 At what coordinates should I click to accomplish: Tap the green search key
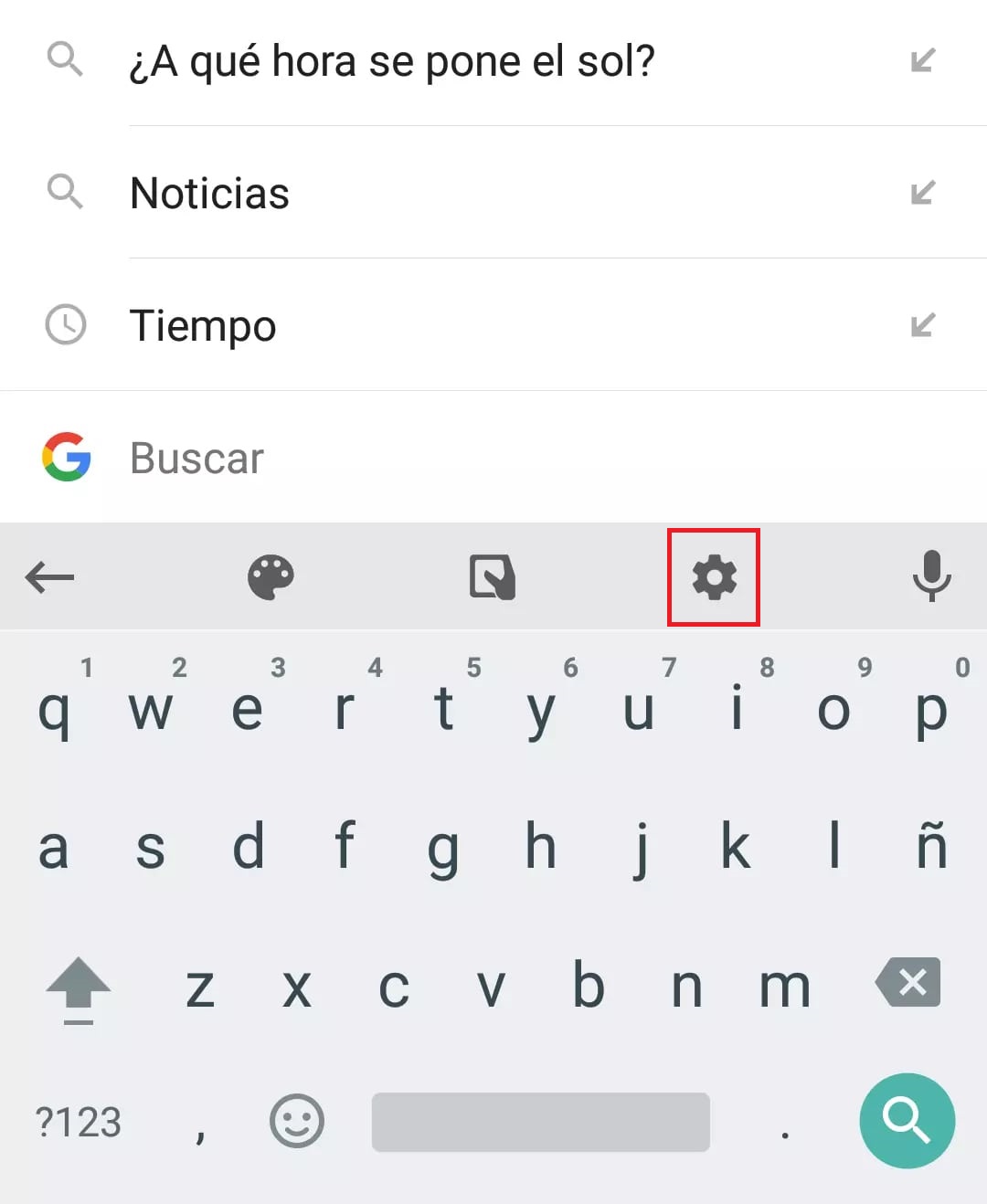(907, 1121)
